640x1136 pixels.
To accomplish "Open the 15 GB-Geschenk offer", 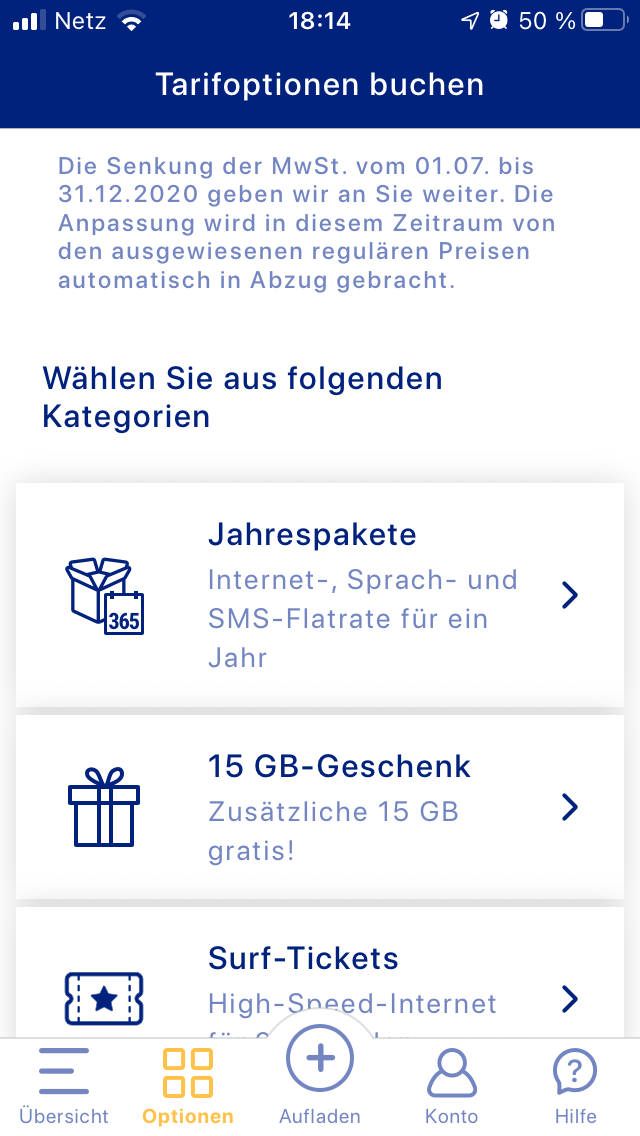I will point(320,807).
